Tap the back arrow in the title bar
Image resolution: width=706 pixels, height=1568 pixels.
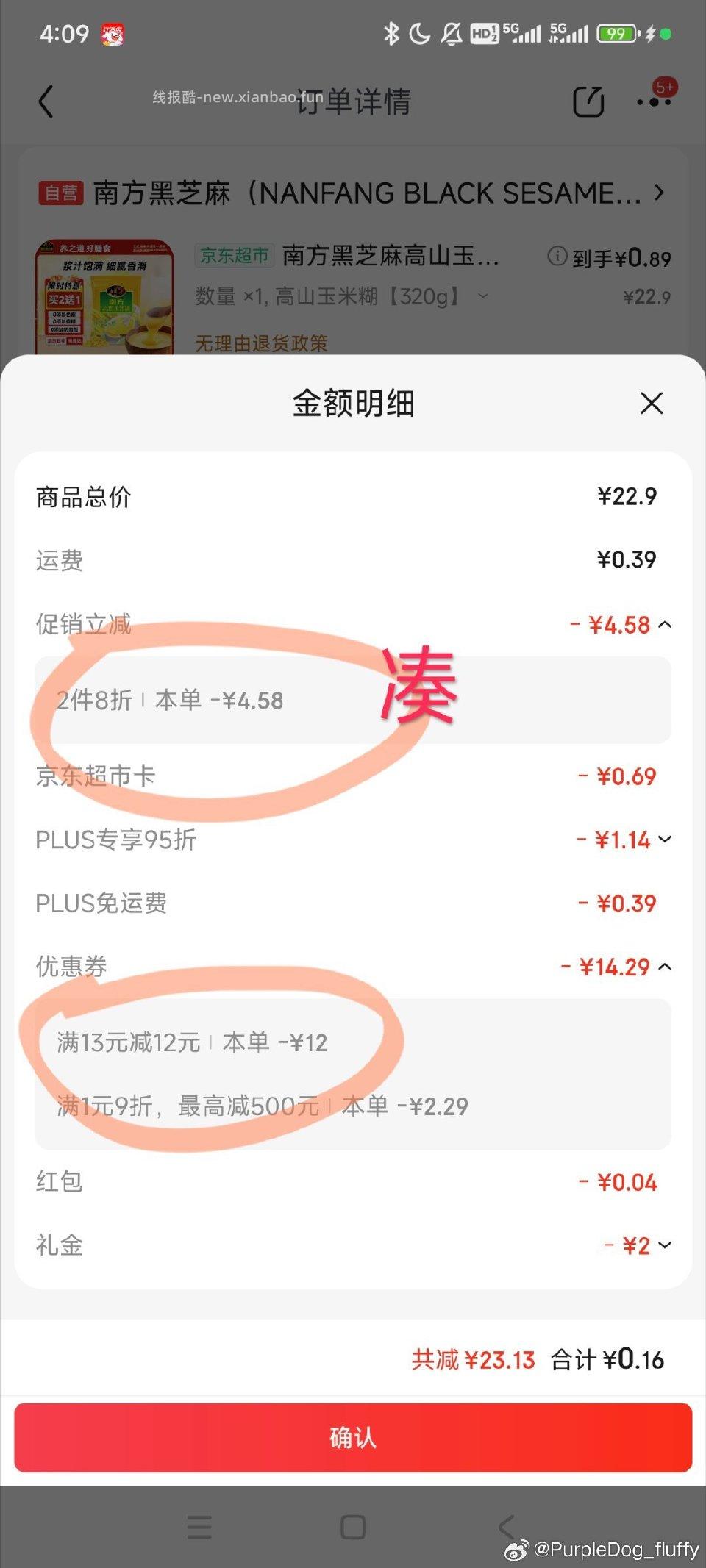[x=46, y=102]
